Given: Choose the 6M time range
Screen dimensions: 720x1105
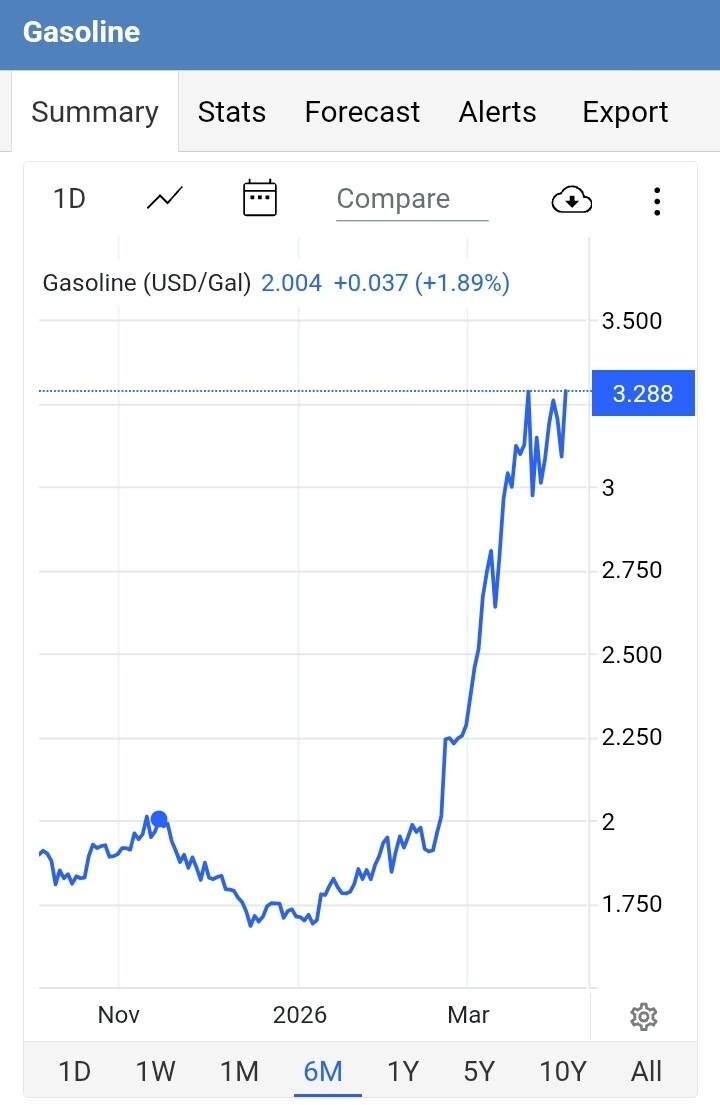Looking at the screenshot, I should 323,1072.
